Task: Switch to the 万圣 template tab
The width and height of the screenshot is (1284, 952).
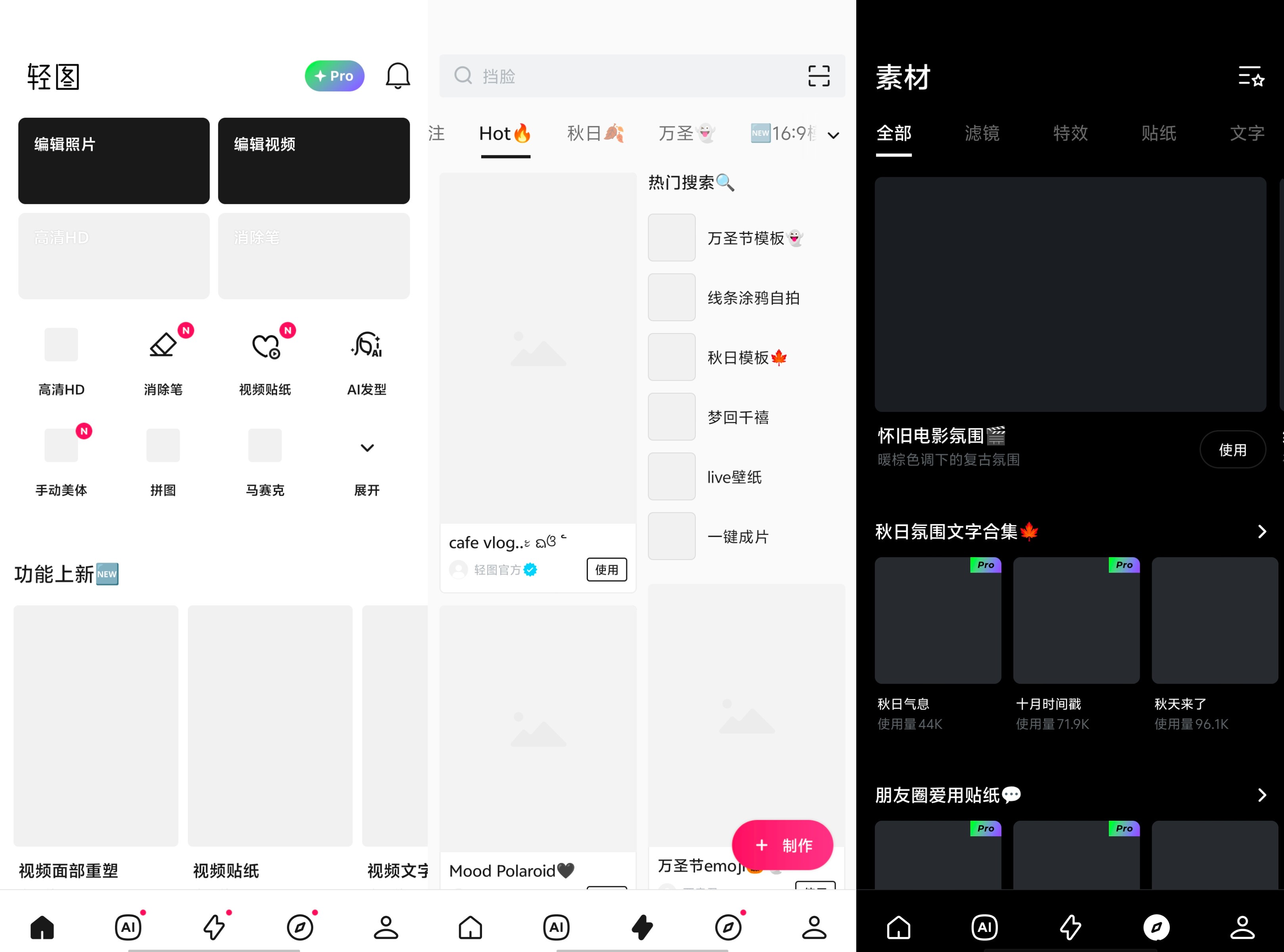Action: (x=686, y=134)
